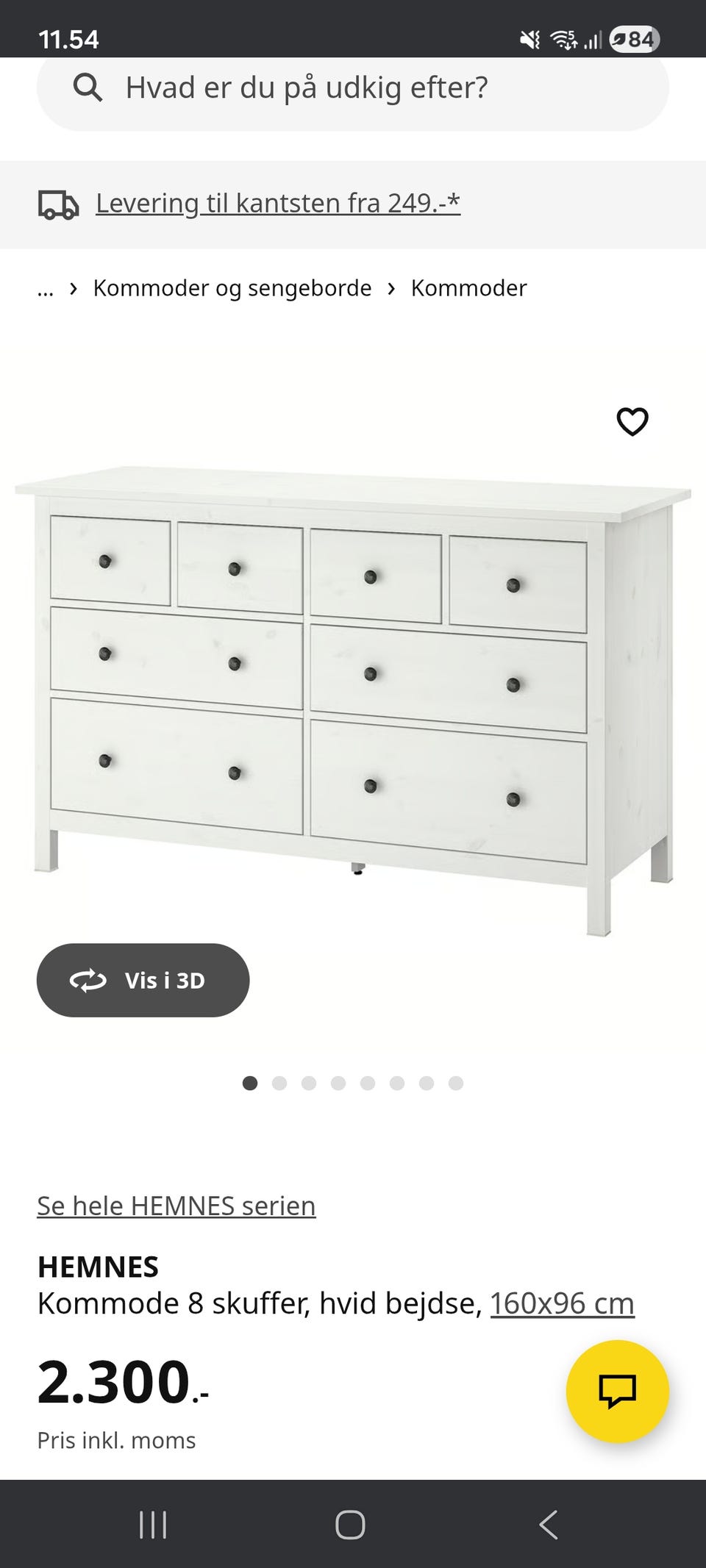706x1568 pixels.
Task: Add HEMNES dresser to favorites with heart
Action: coord(632,422)
